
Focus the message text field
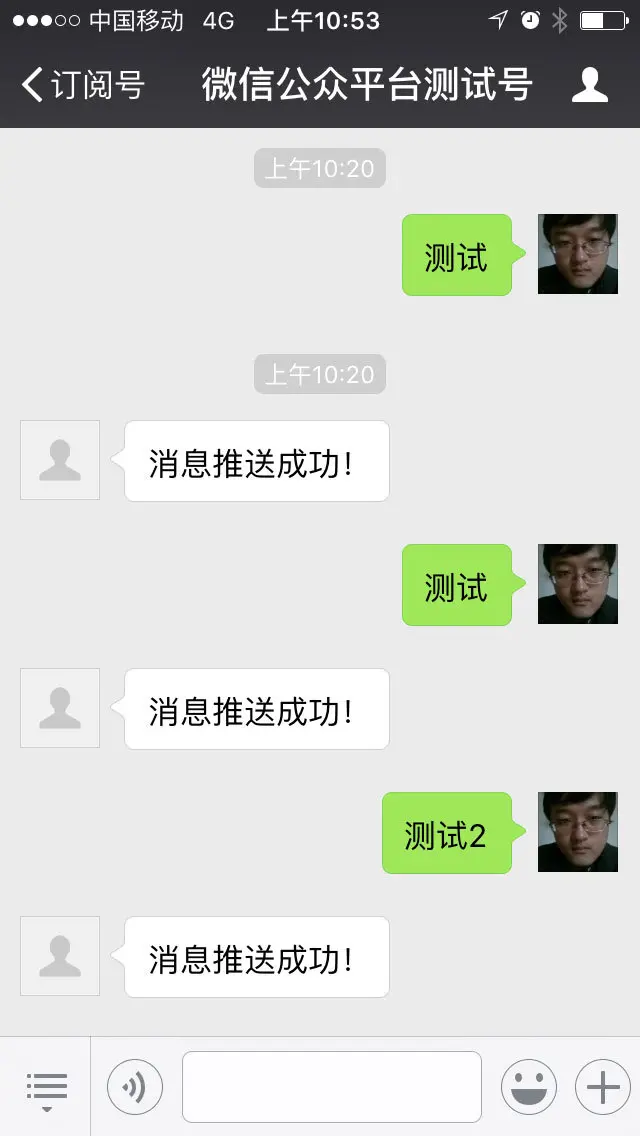[x=331, y=1087]
